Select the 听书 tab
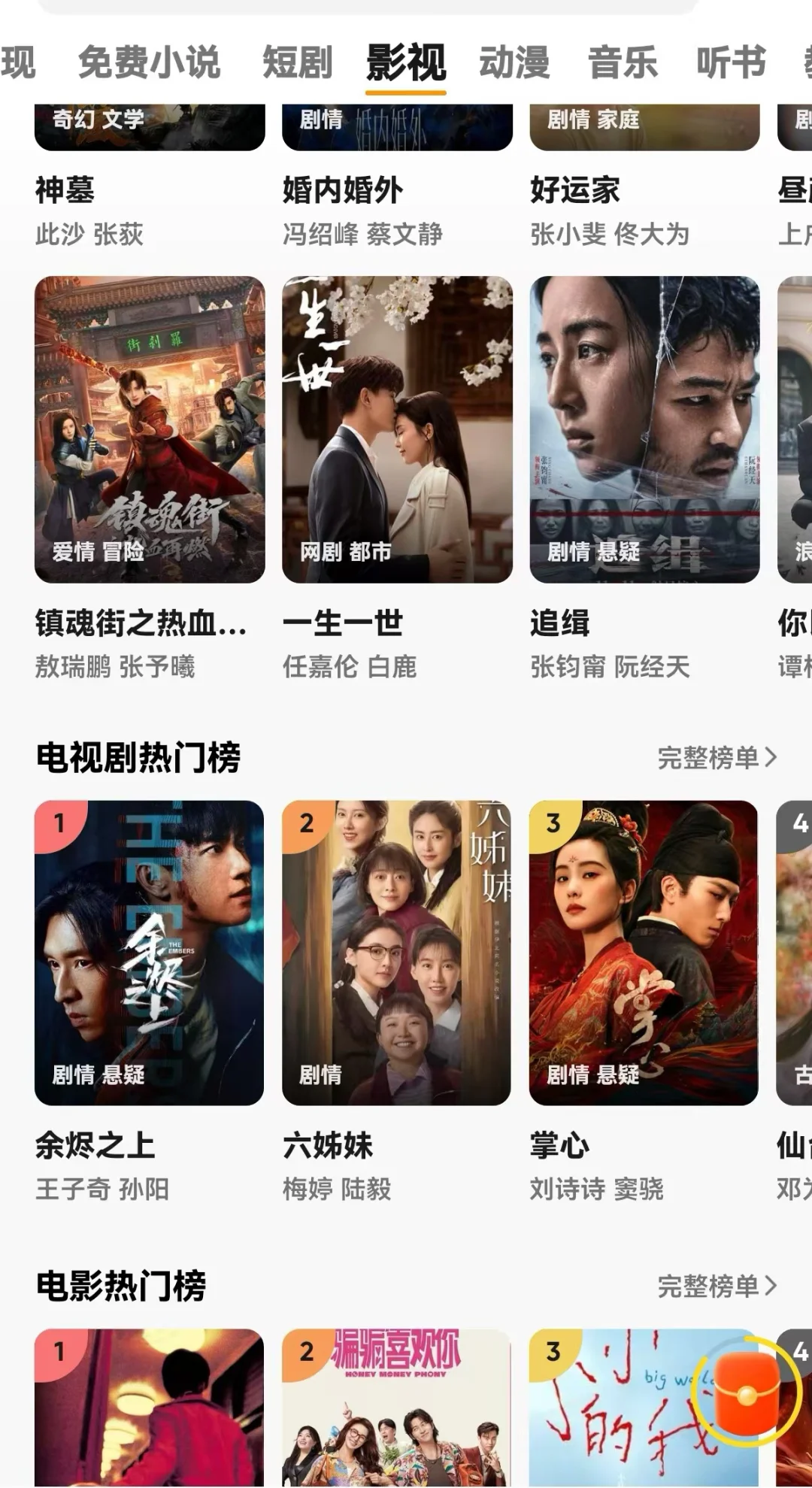Screen dimensions: 812x1488 pos(731,62)
